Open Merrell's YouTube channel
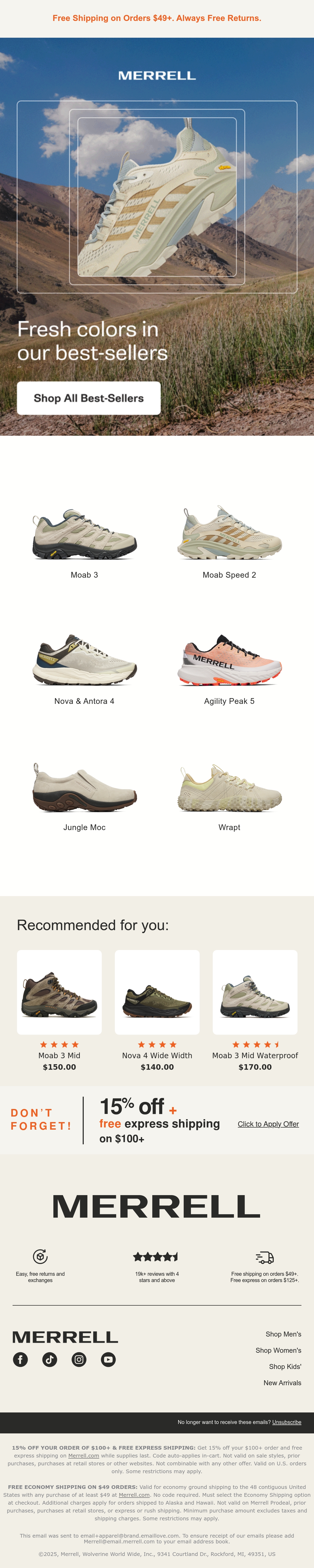This screenshot has width=314, height=1568. point(108,1360)
